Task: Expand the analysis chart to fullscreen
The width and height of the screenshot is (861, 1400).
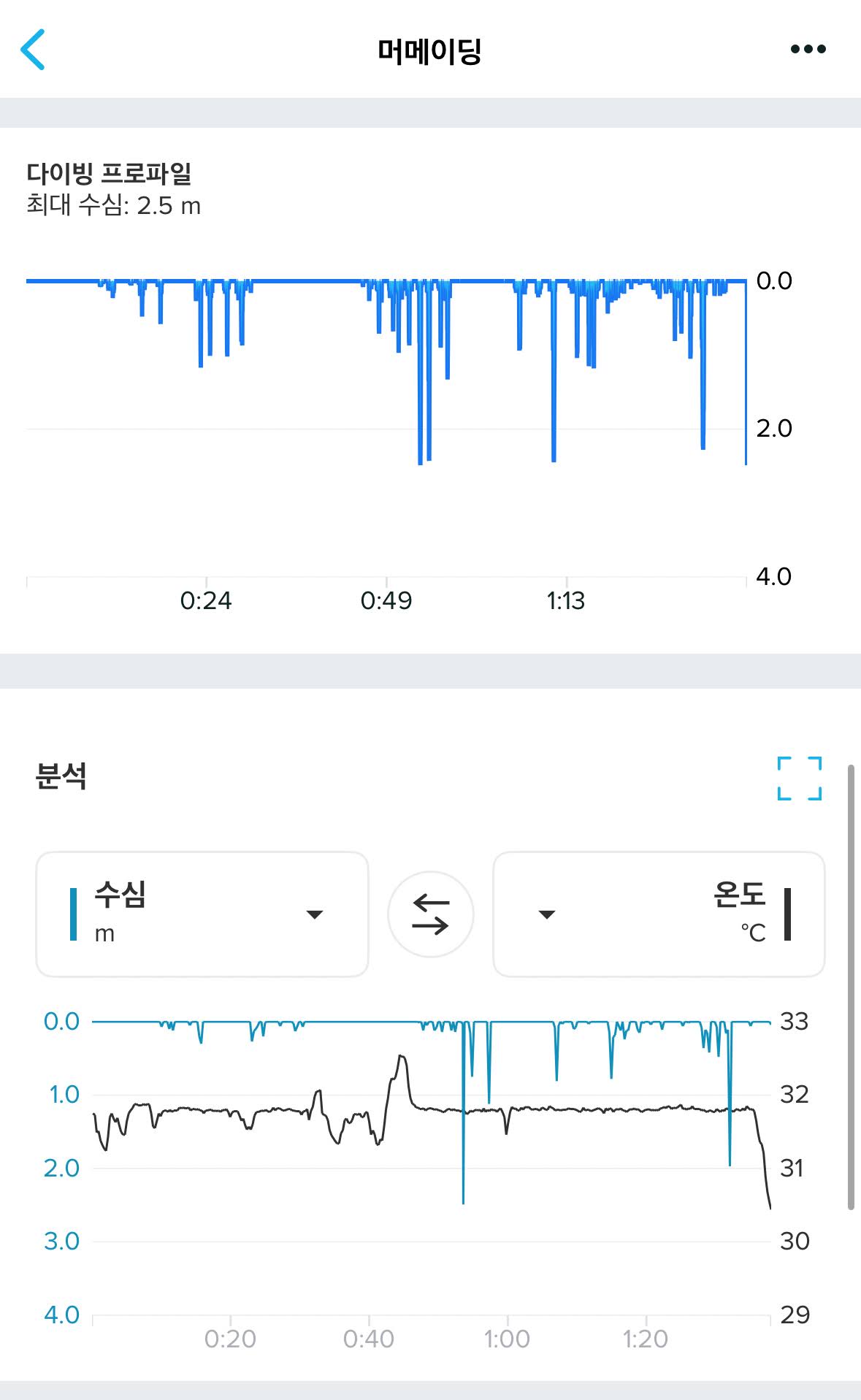Action: (799, 778)
